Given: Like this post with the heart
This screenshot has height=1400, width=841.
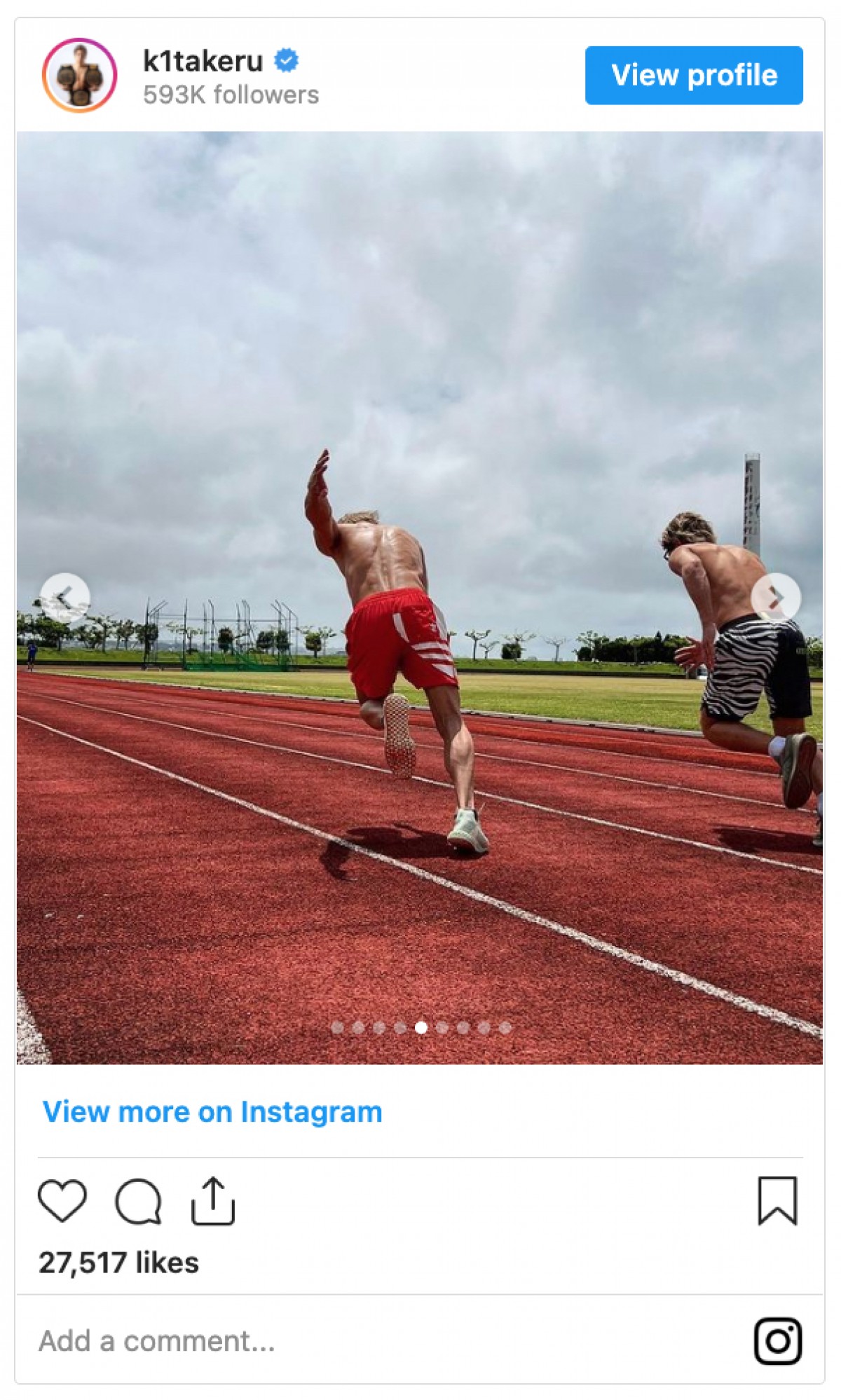Looking at the screenshot, I should click(62, 1201).
